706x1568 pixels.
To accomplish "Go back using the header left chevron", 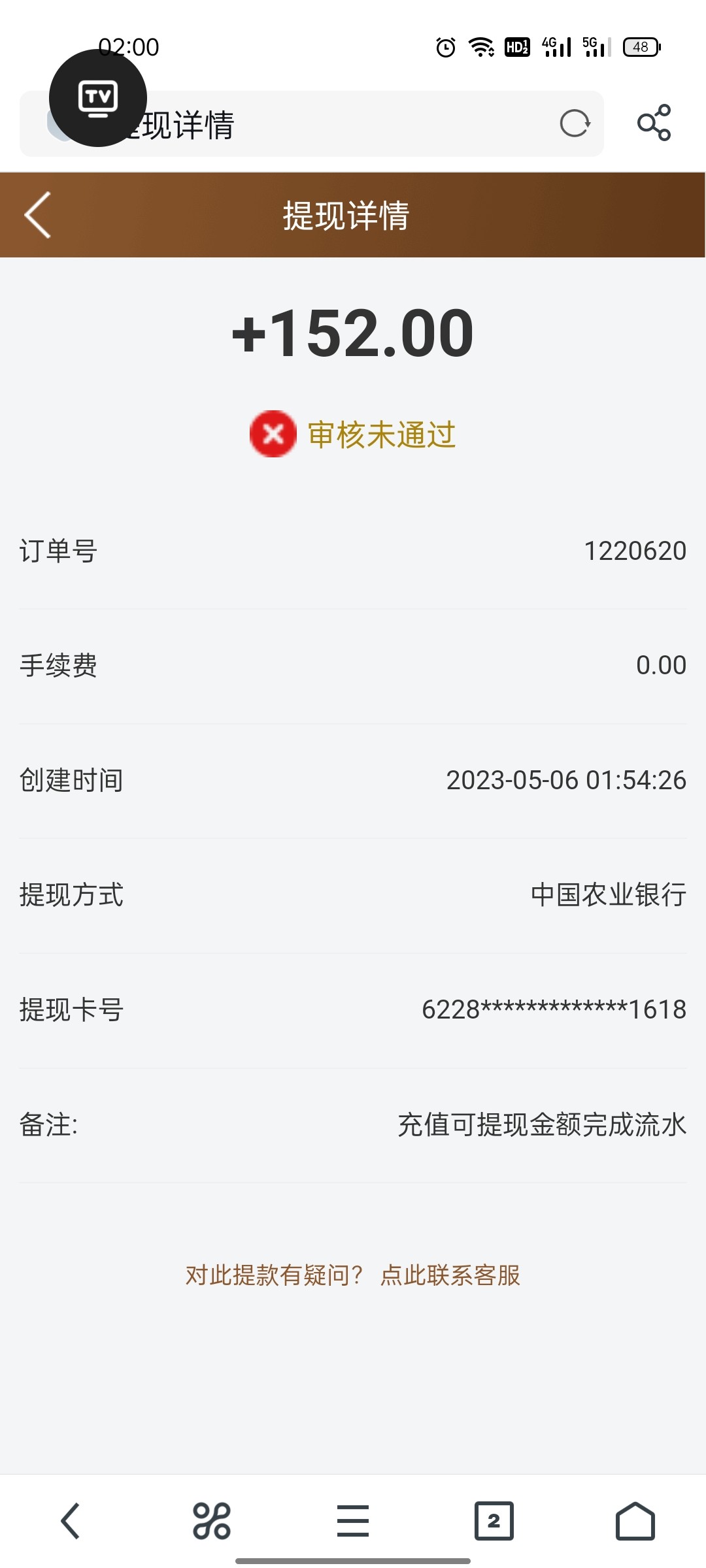I will click(37, 216).
